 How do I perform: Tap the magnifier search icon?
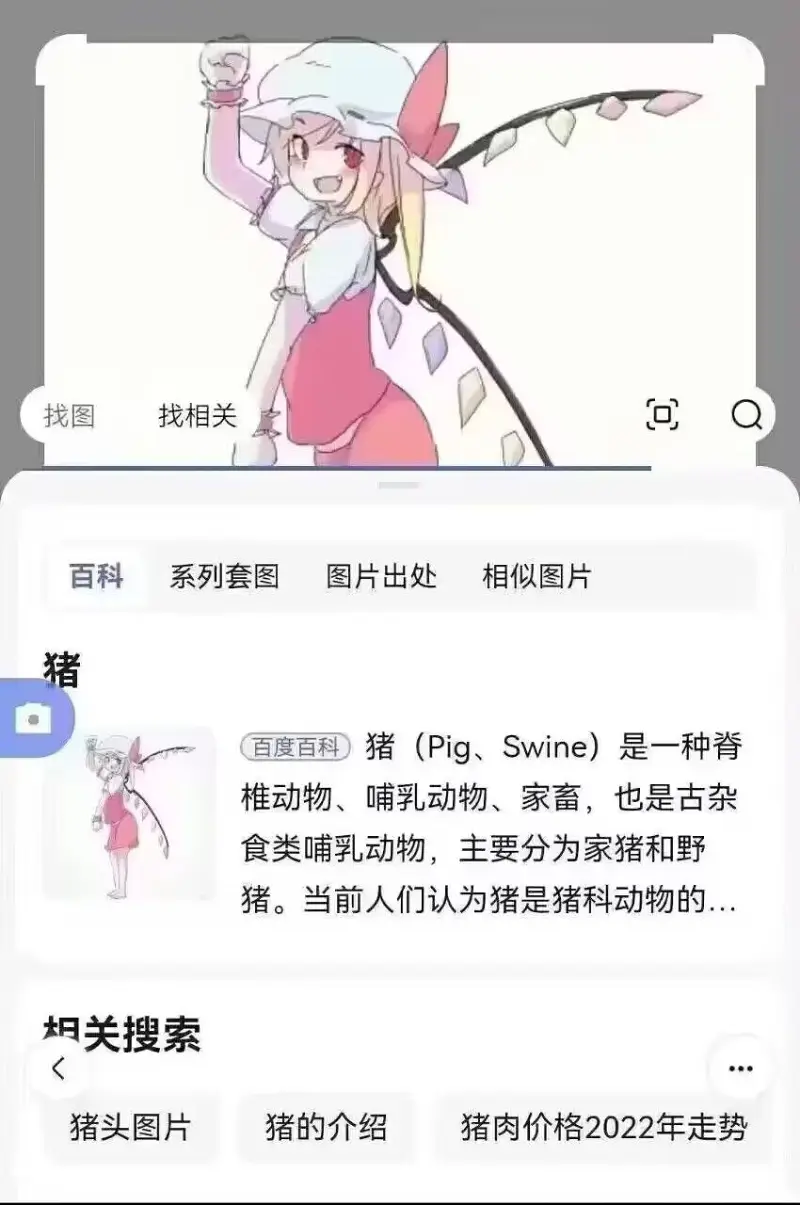(x=746, y=414)
